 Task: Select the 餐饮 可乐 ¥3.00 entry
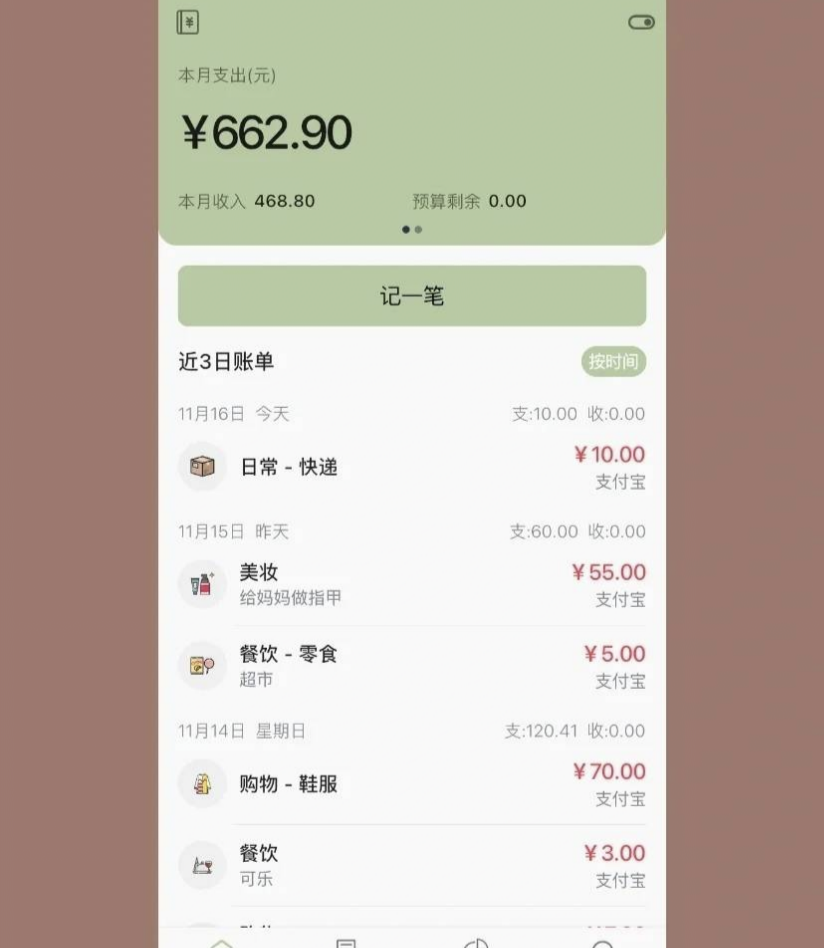pyautogui.click(x=412, y=866)
